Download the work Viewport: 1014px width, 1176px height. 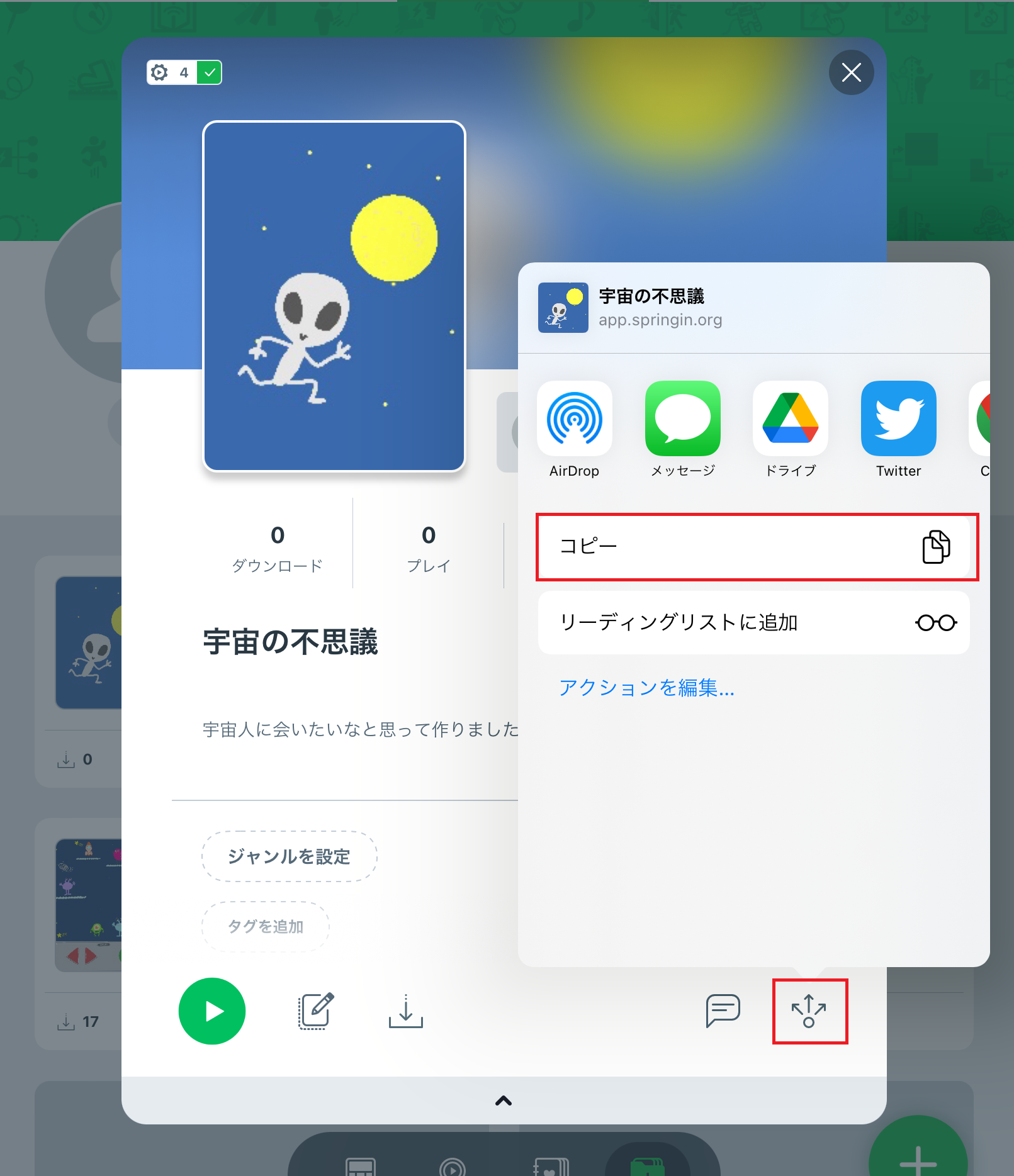pyautogui.click(x=406, y=1011)
